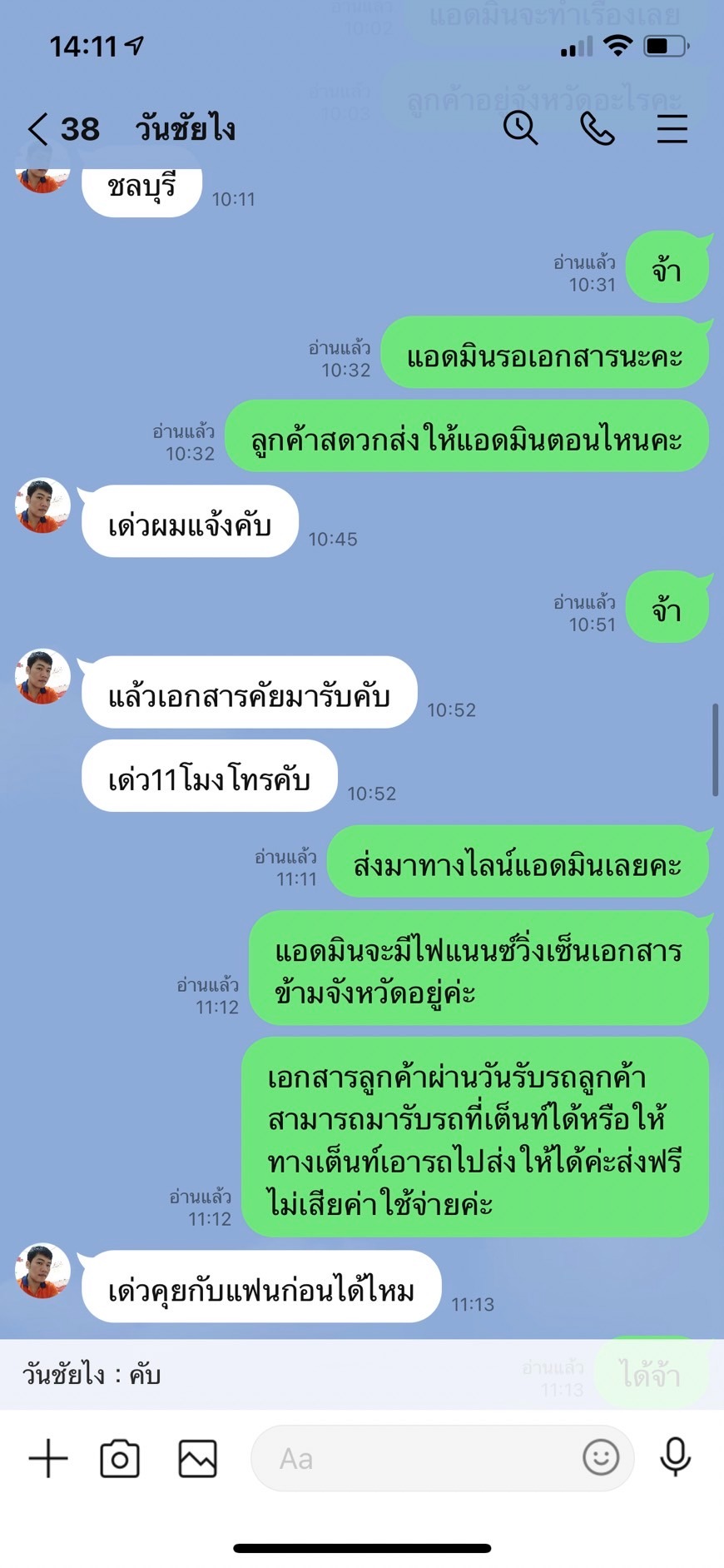Image resolution: width=724 pixels, height=1568 pixels.
Task: Go back to the chat list
Action: (x=38, y=129)
